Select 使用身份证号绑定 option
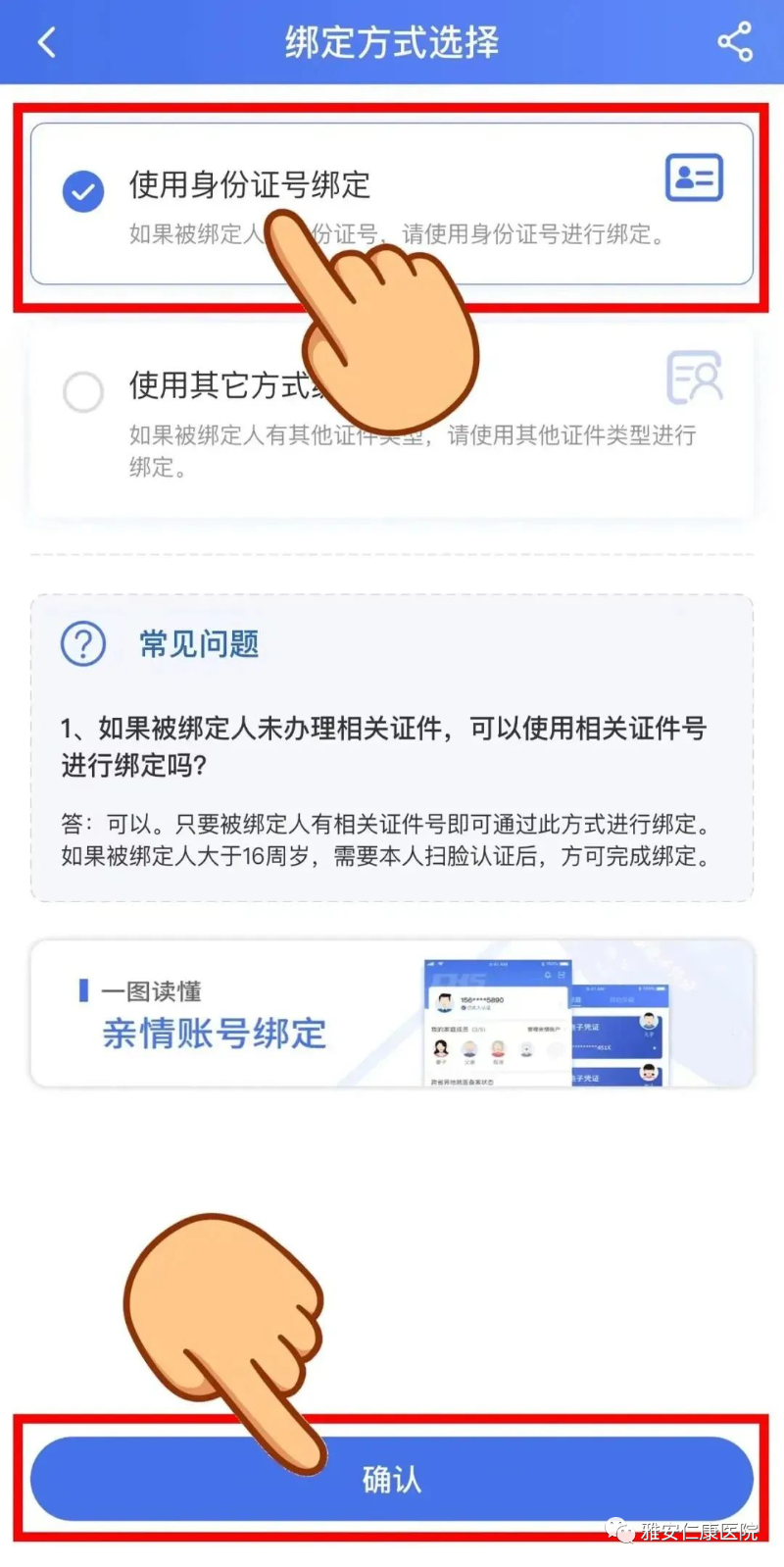Screen dimensions: 784x1567 [83, 191]
